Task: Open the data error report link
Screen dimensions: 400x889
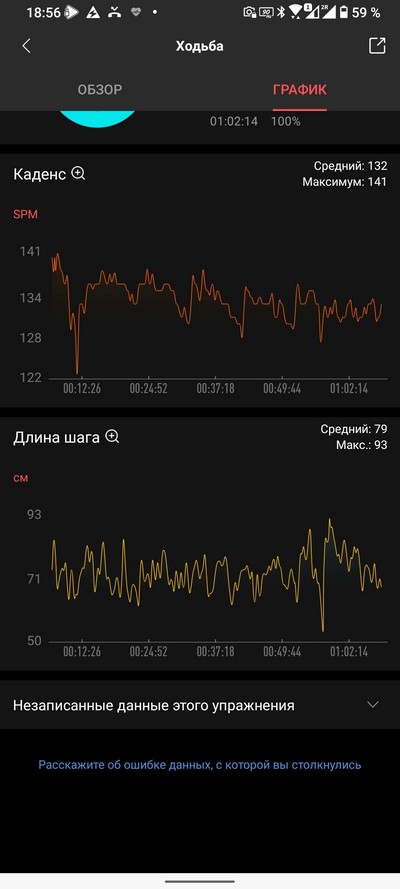Action: point(199,765)
